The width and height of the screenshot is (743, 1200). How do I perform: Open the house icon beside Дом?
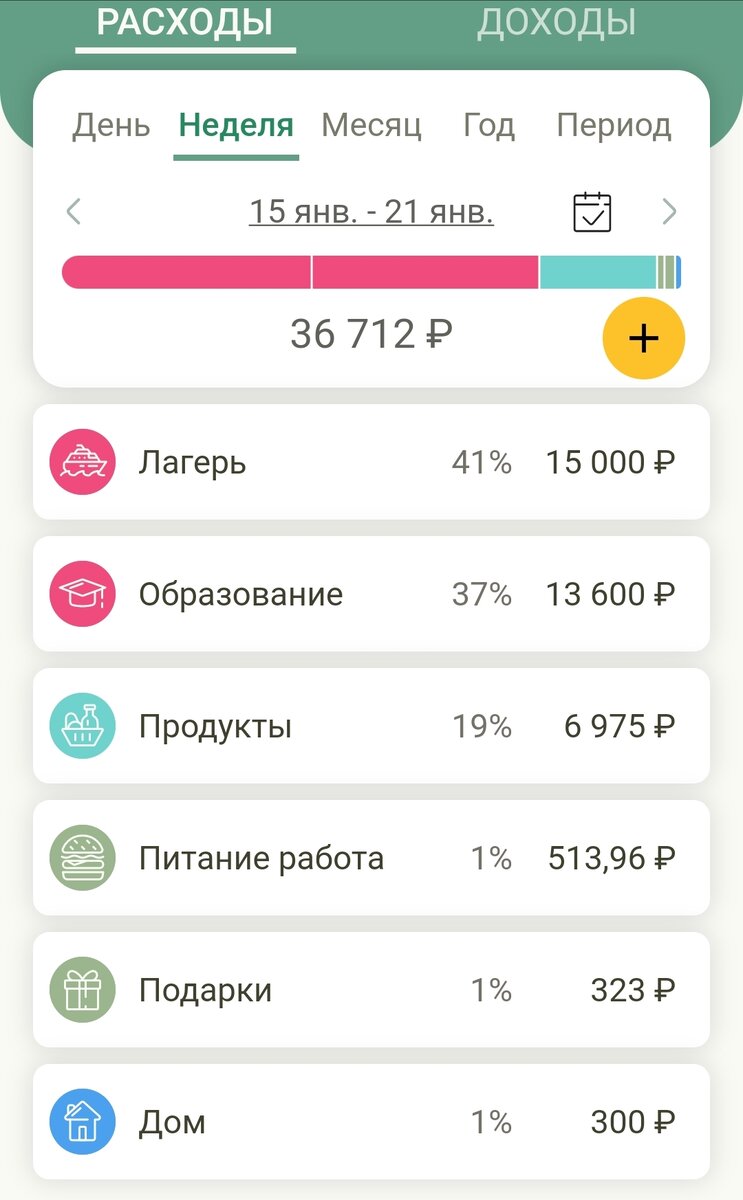click(x=83, y=1121)
